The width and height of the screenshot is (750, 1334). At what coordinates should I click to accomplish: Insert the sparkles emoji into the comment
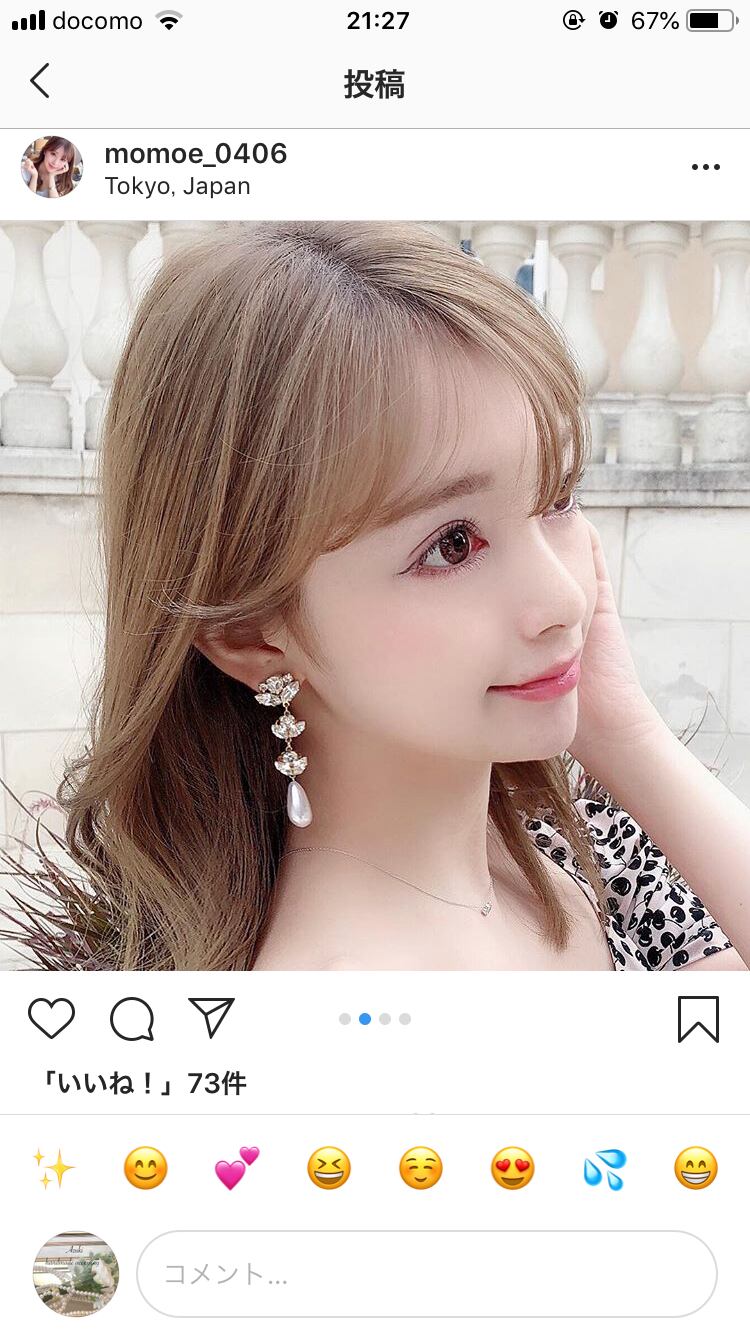tap(53, 1168)
